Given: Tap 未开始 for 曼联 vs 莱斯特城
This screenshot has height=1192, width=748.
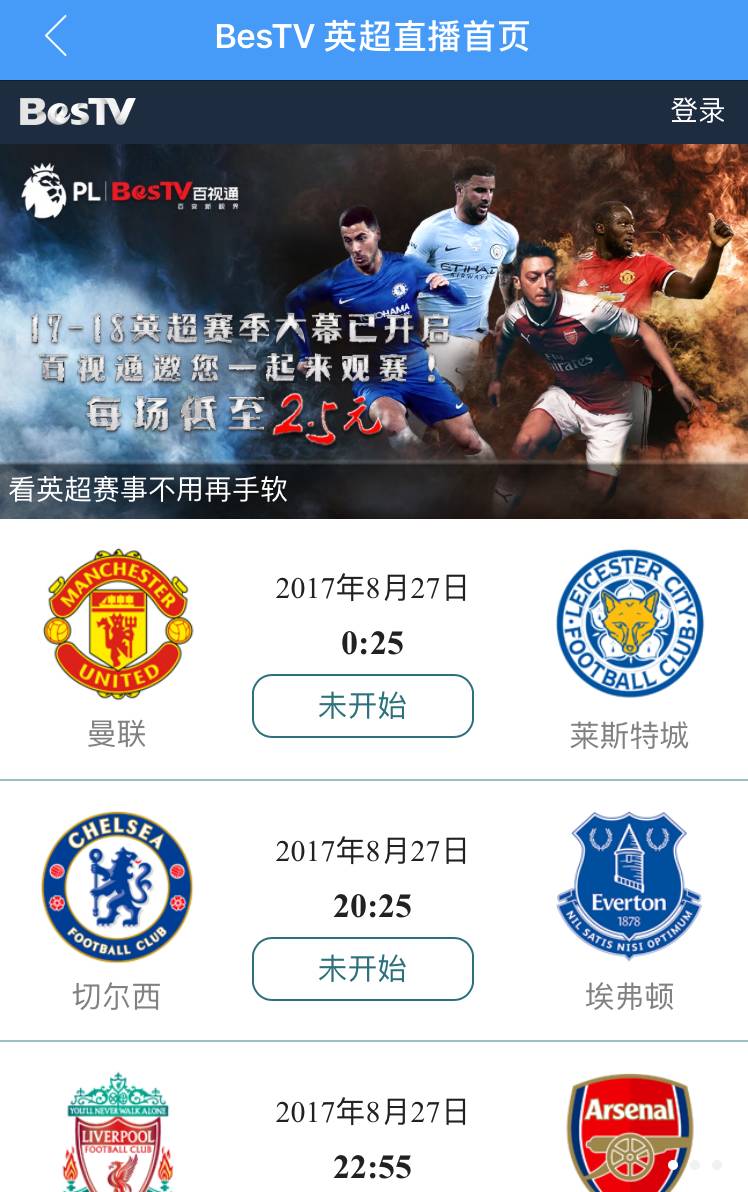Looking at the screenshot, I should (362, 706).
